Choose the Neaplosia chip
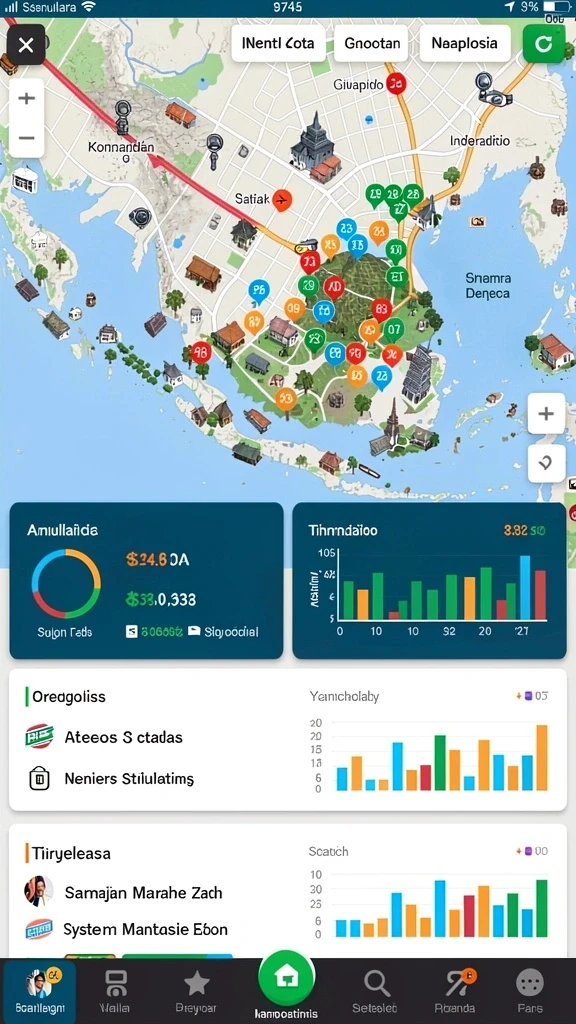The image size is (576, 1024). tap(464, 44)
